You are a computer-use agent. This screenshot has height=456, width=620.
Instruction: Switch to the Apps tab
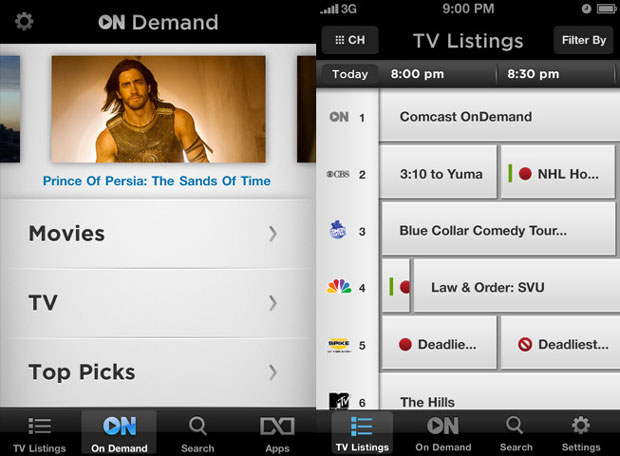click(x=277, y=433)
